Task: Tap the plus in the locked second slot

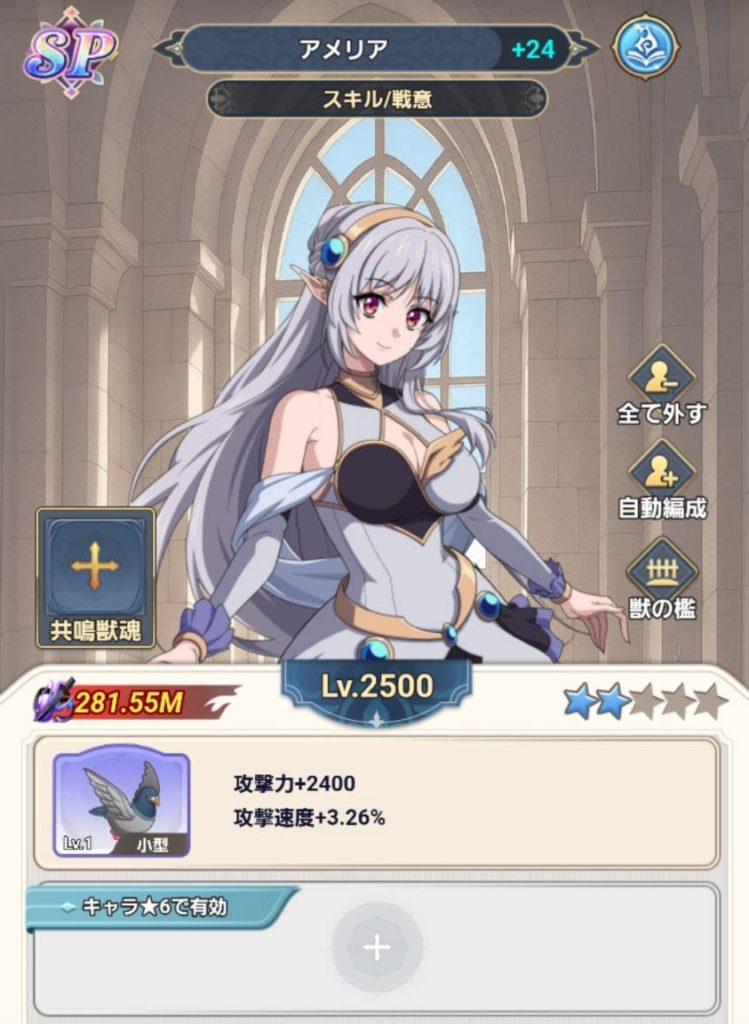Action: coord(376,947)
